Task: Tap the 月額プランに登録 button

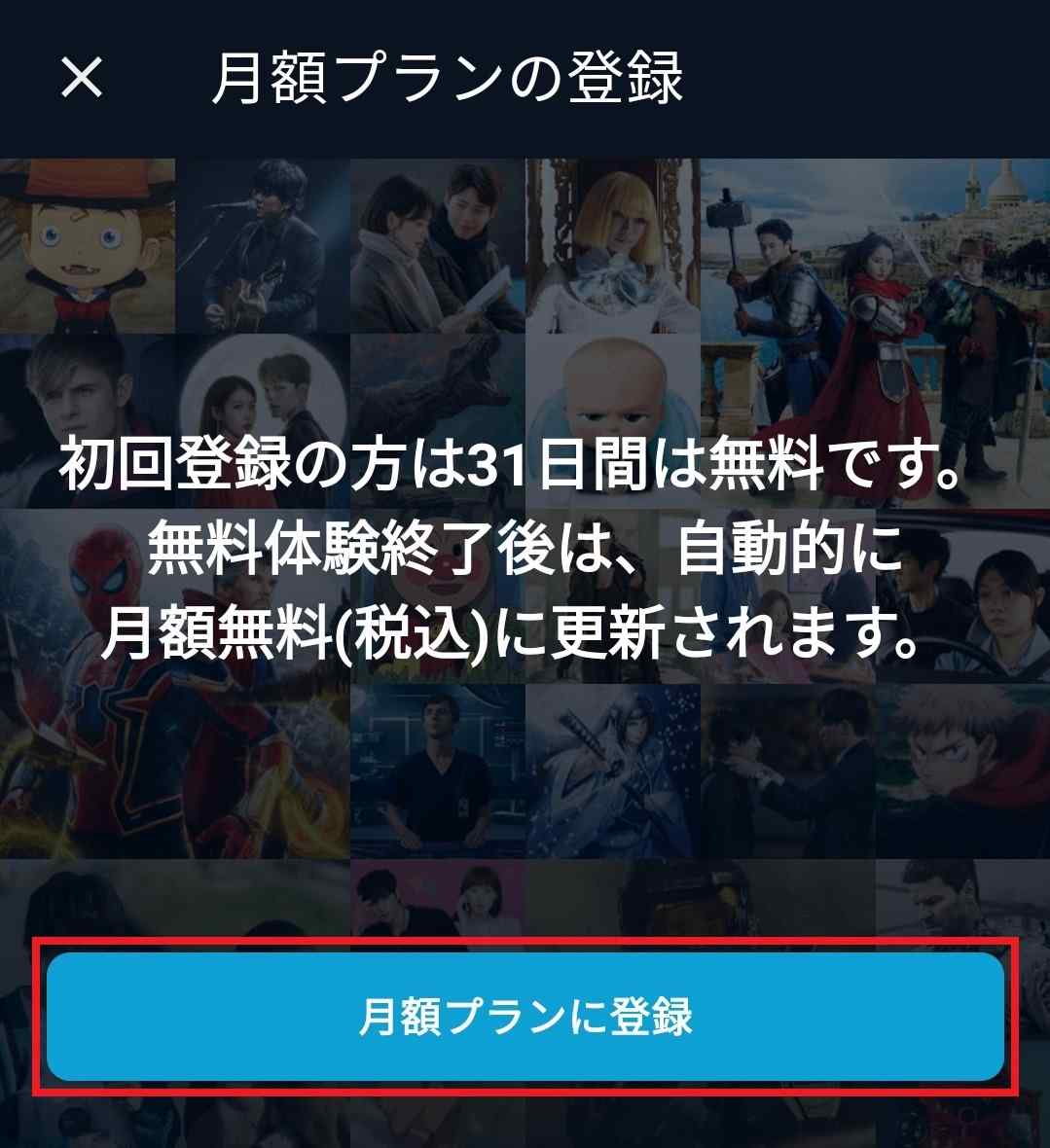Action: click(525, 1017)
